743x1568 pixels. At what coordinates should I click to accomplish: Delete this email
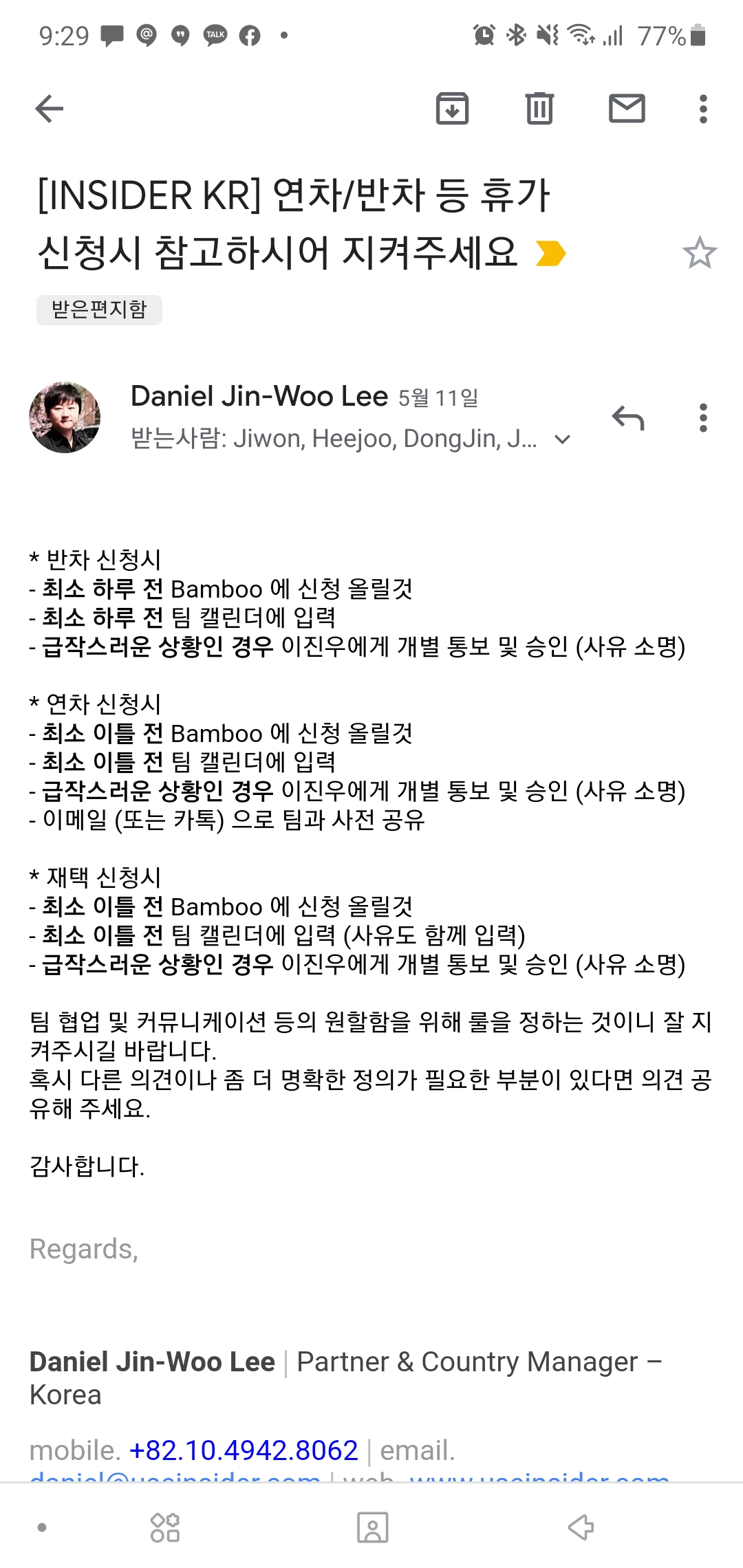[x=539, y=109]
